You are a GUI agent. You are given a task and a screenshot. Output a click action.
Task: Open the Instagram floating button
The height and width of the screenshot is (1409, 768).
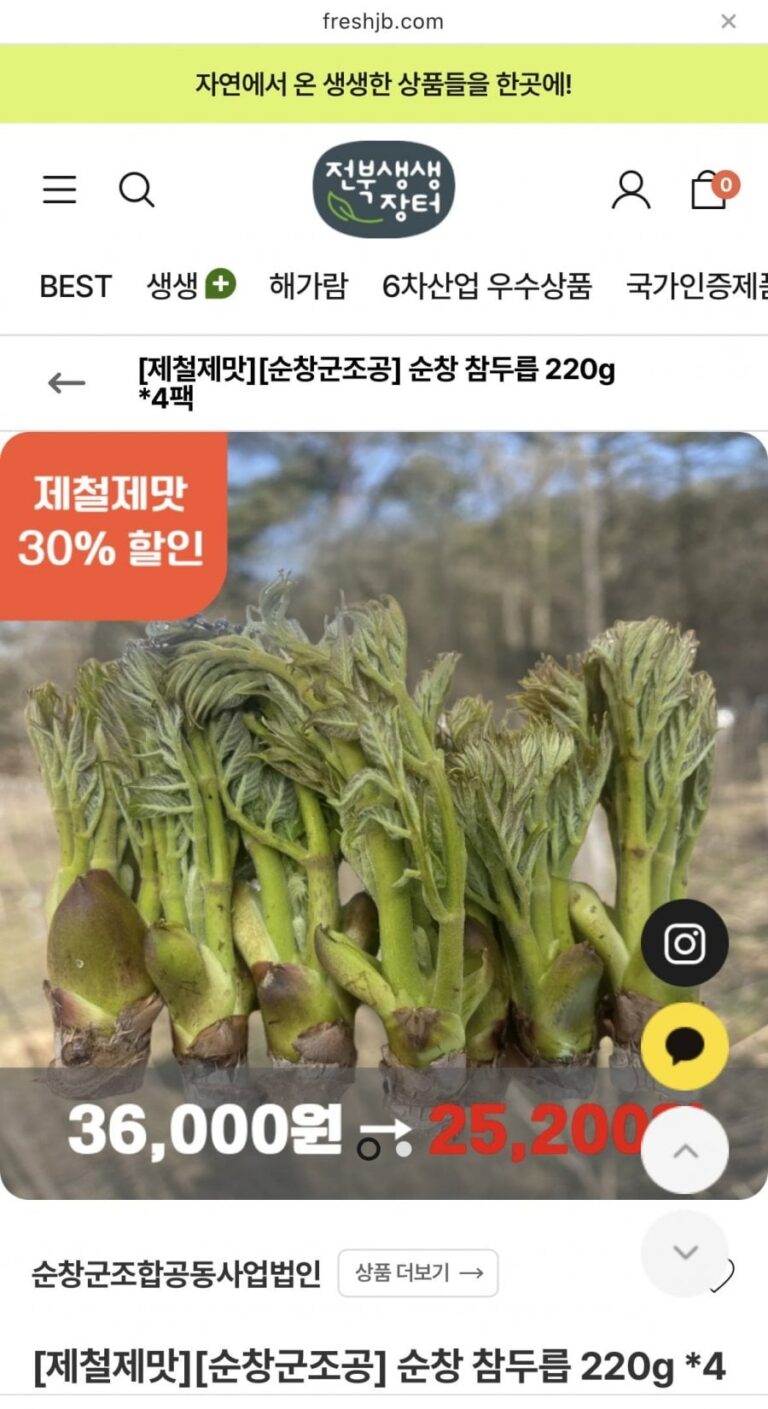pos(685,943)
